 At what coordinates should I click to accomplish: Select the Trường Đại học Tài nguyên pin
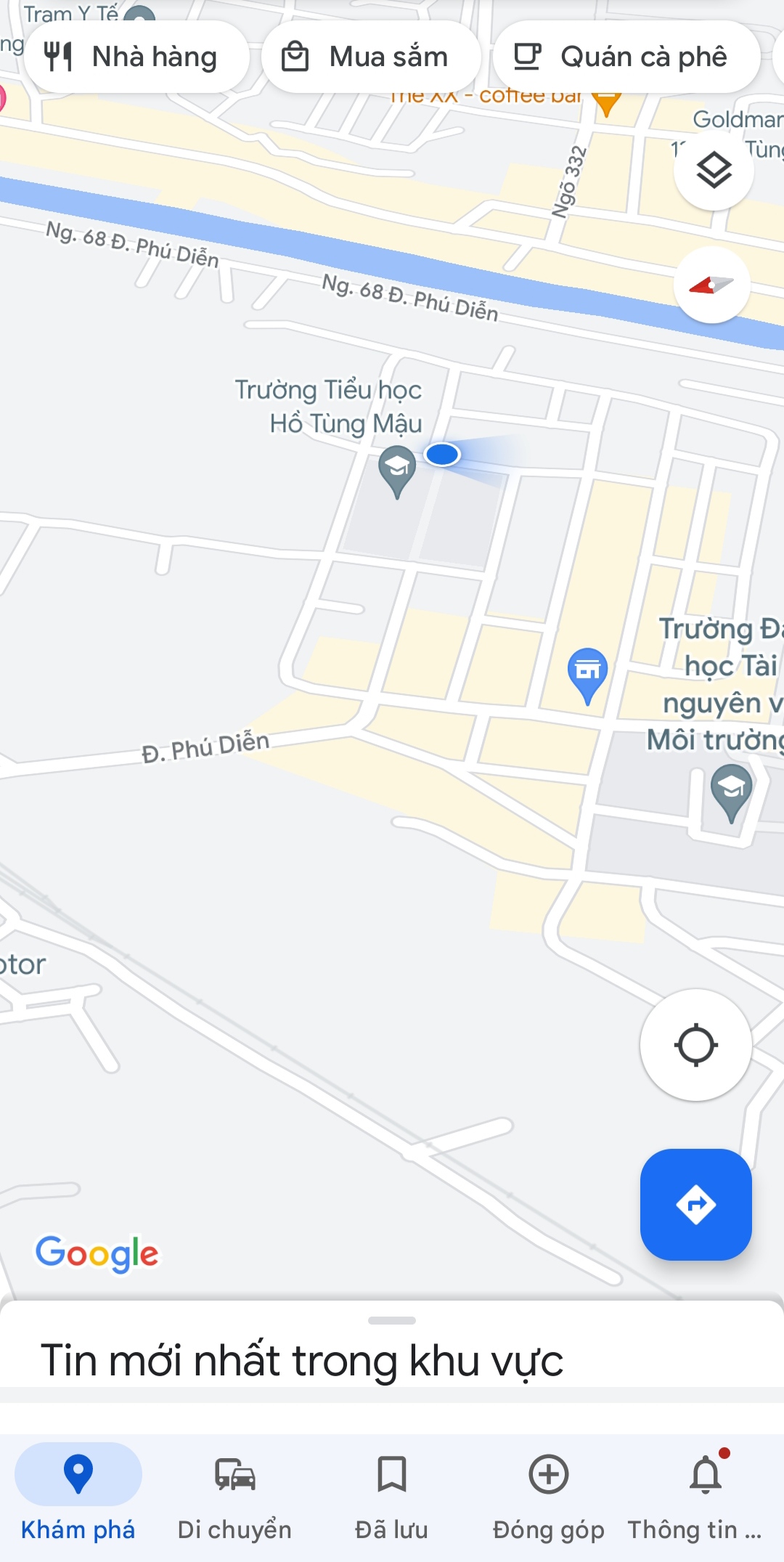(731, 790)
